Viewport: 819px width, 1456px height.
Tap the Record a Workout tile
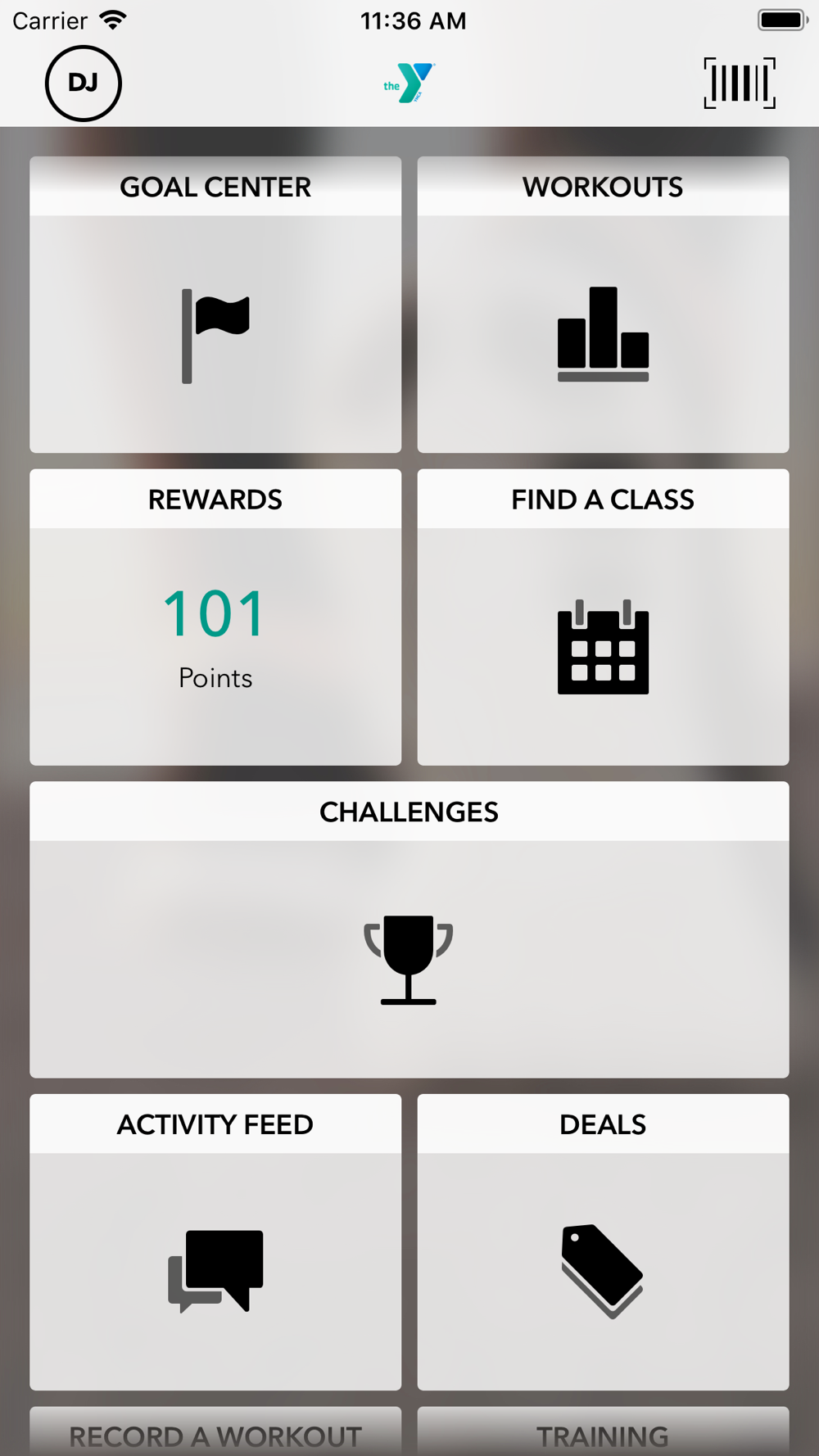(215, 1431)
